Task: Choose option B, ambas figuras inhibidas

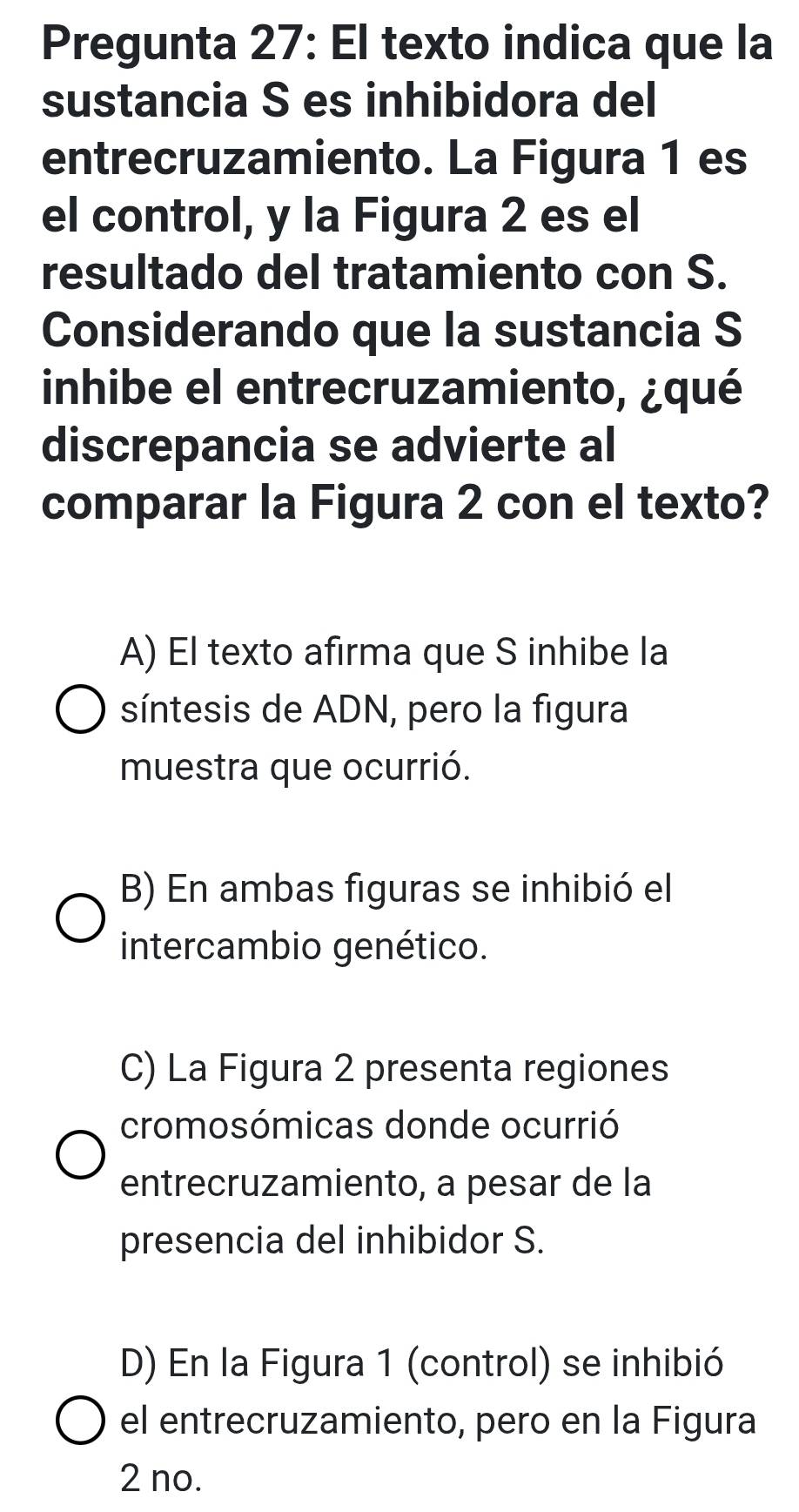Action: tap(78, 917)
